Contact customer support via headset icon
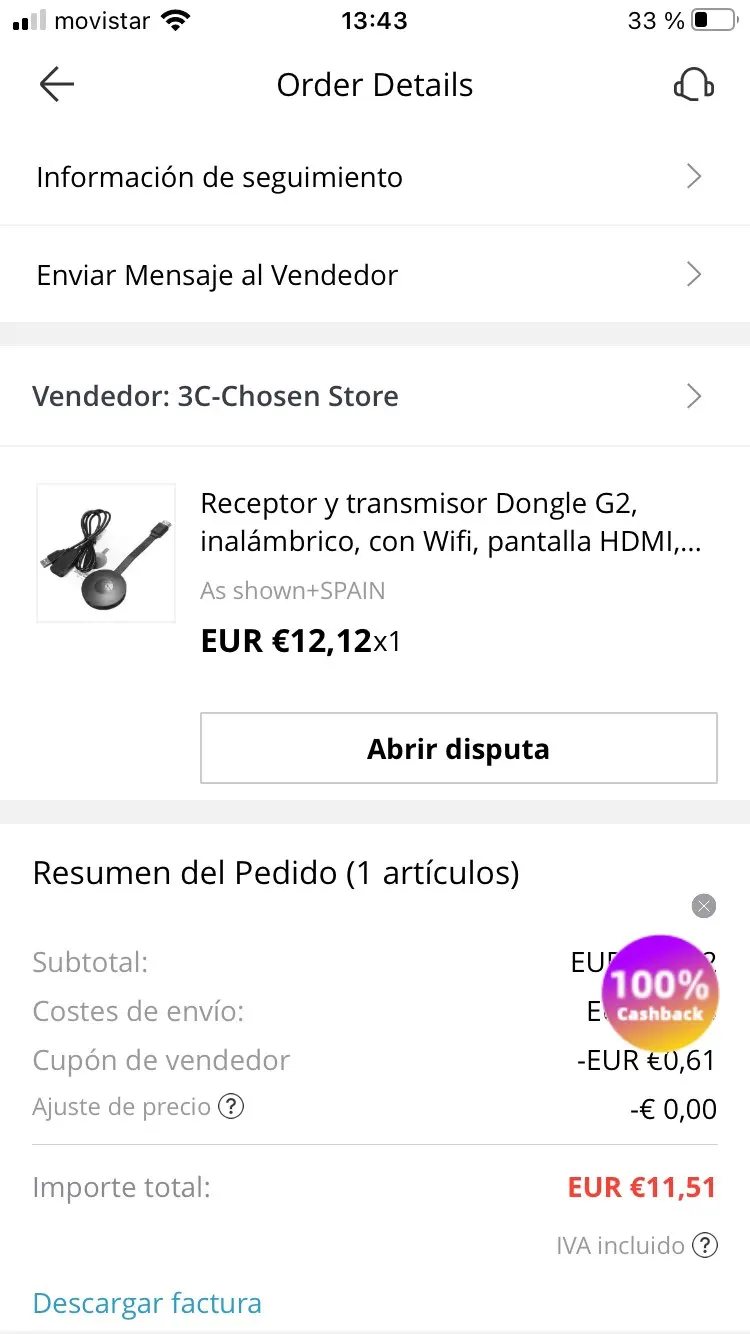This screenshot has width=750, height=1334. point(693,85)
